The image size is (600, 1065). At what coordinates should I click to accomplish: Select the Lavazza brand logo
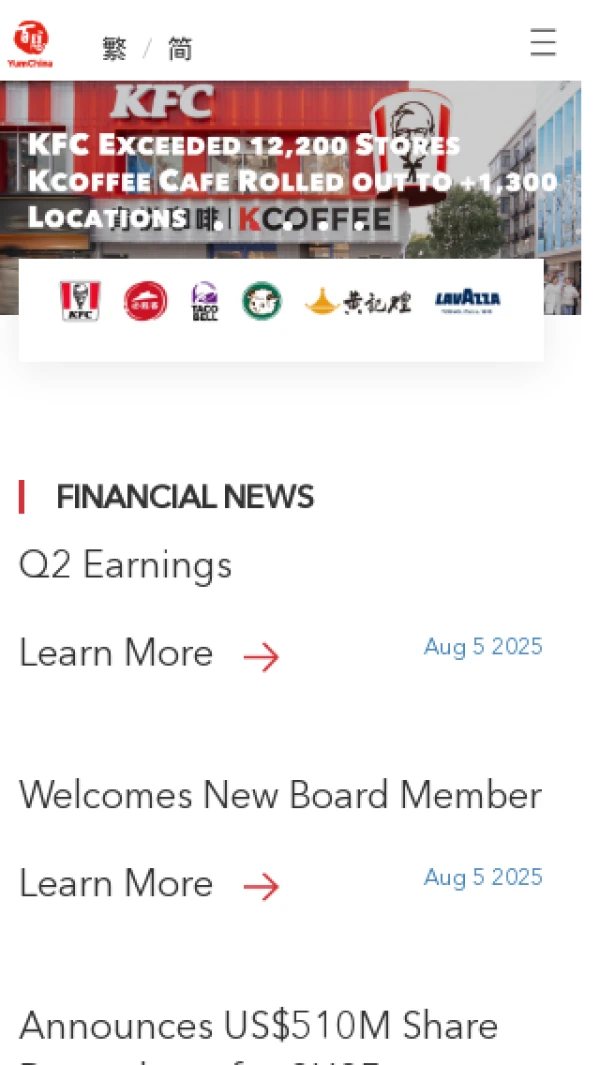468,301
